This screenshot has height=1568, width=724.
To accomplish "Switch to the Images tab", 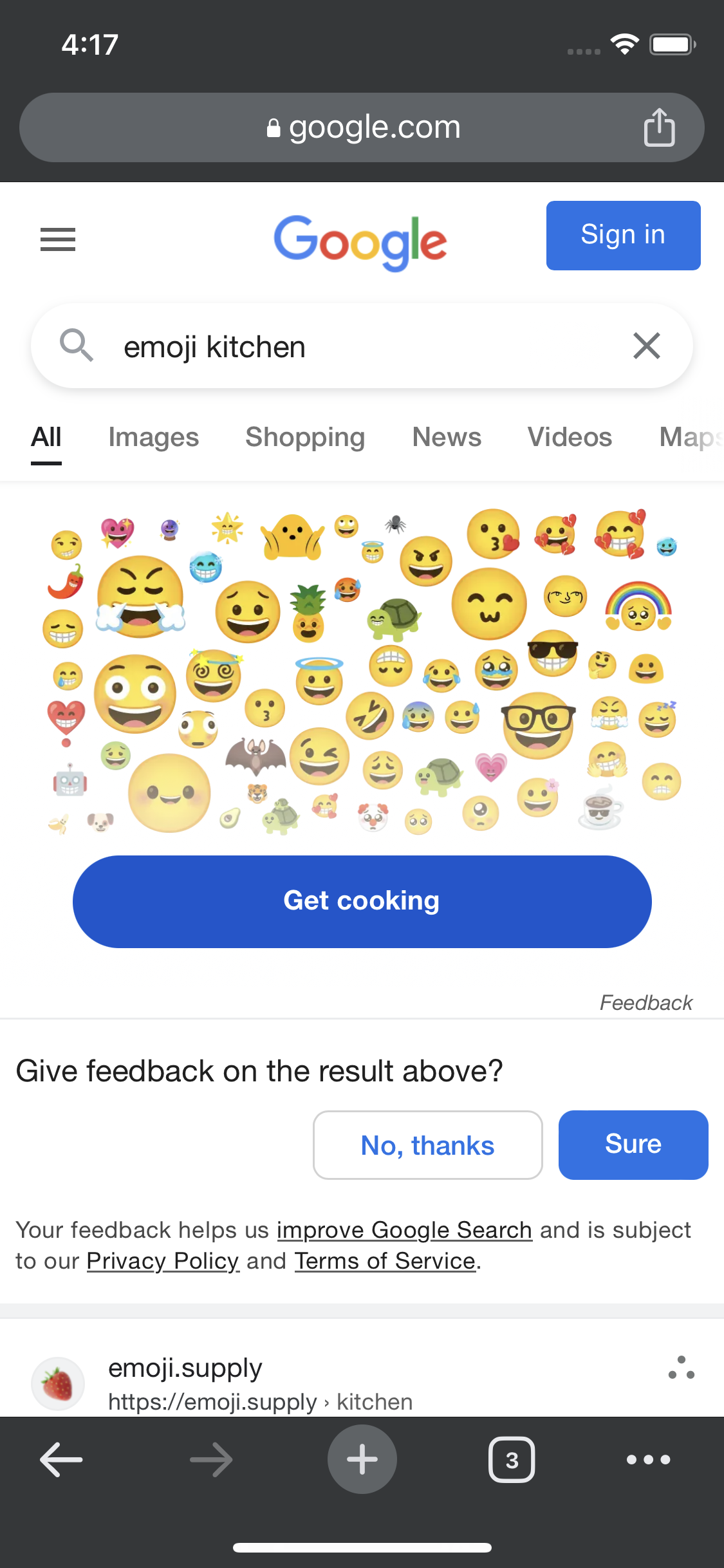I will point(153,438).
